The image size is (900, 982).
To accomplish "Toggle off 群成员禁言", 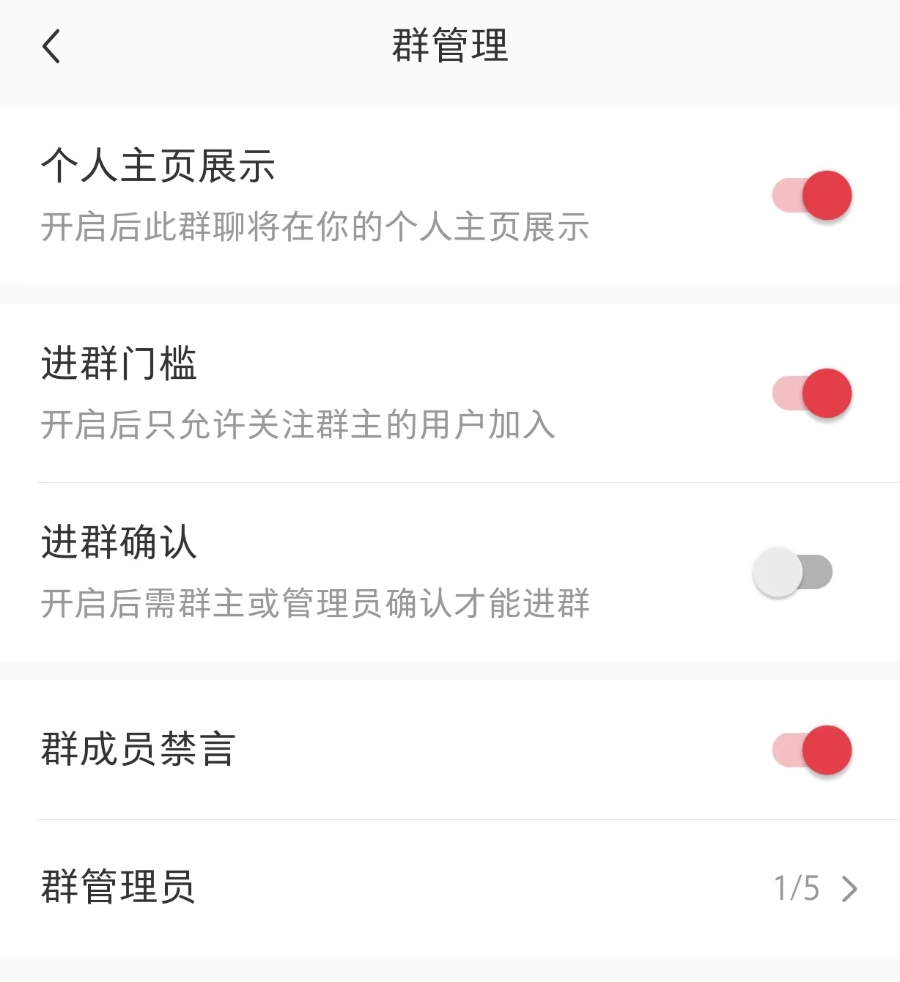I will 812,749.
